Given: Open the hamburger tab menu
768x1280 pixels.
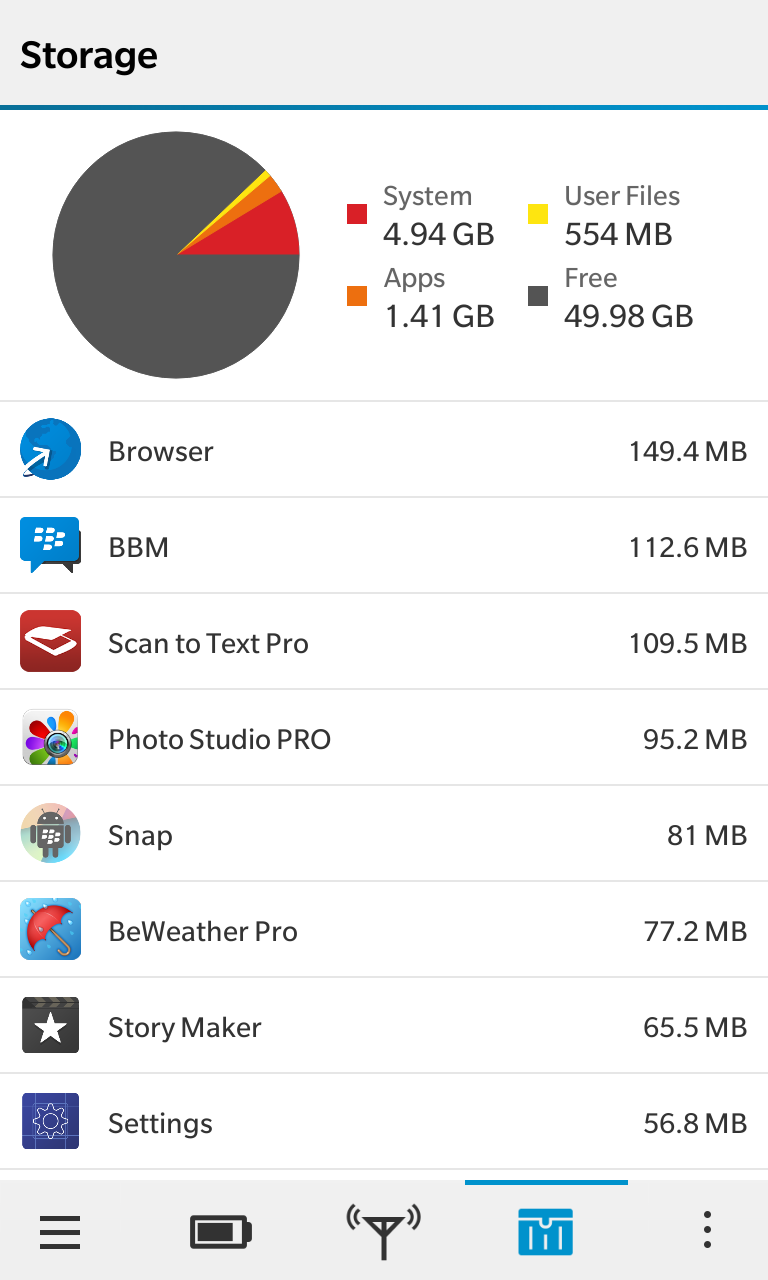Looking at the screenshot, I should (60, 1230).
